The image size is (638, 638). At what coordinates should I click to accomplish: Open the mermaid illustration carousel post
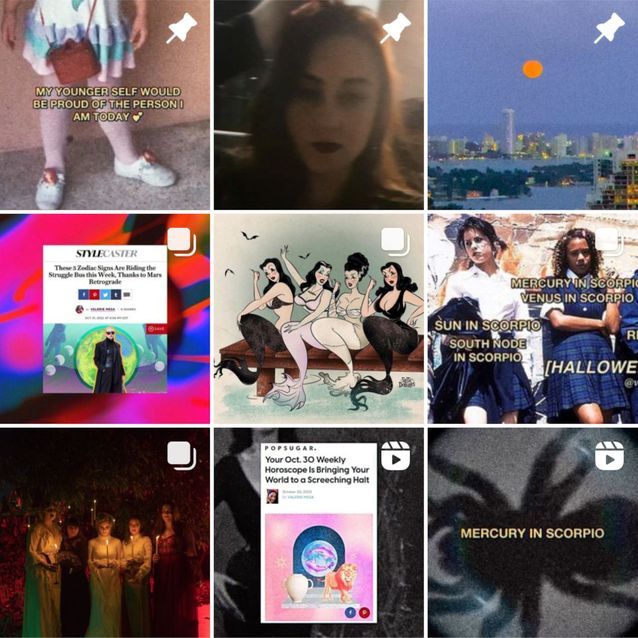tap(319, 318)
